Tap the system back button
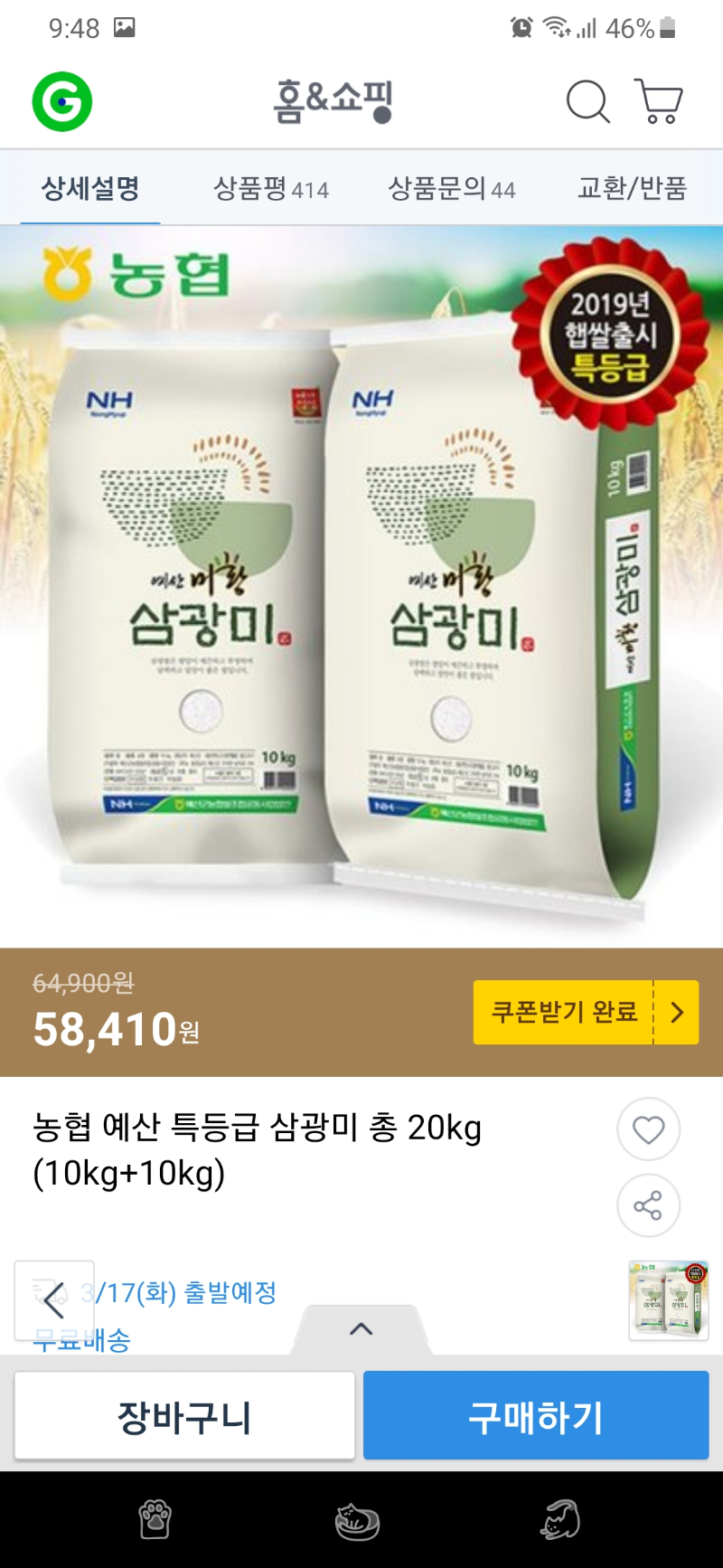 [x=560, y=1521]
